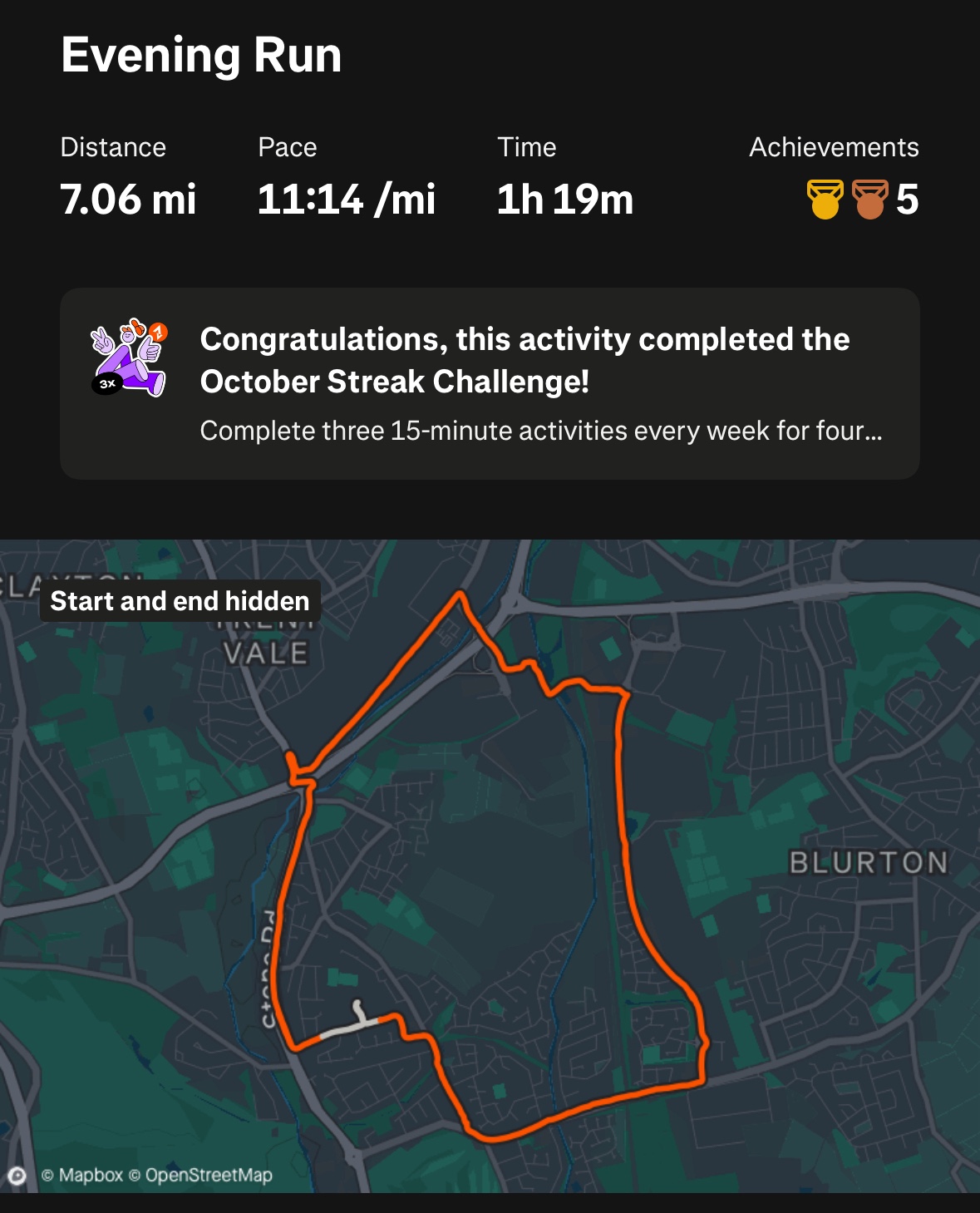The height and width of the screenshot is (1213, 980).
Task: Open the Mapbox attribution info icon
Action: (17, 1175)
